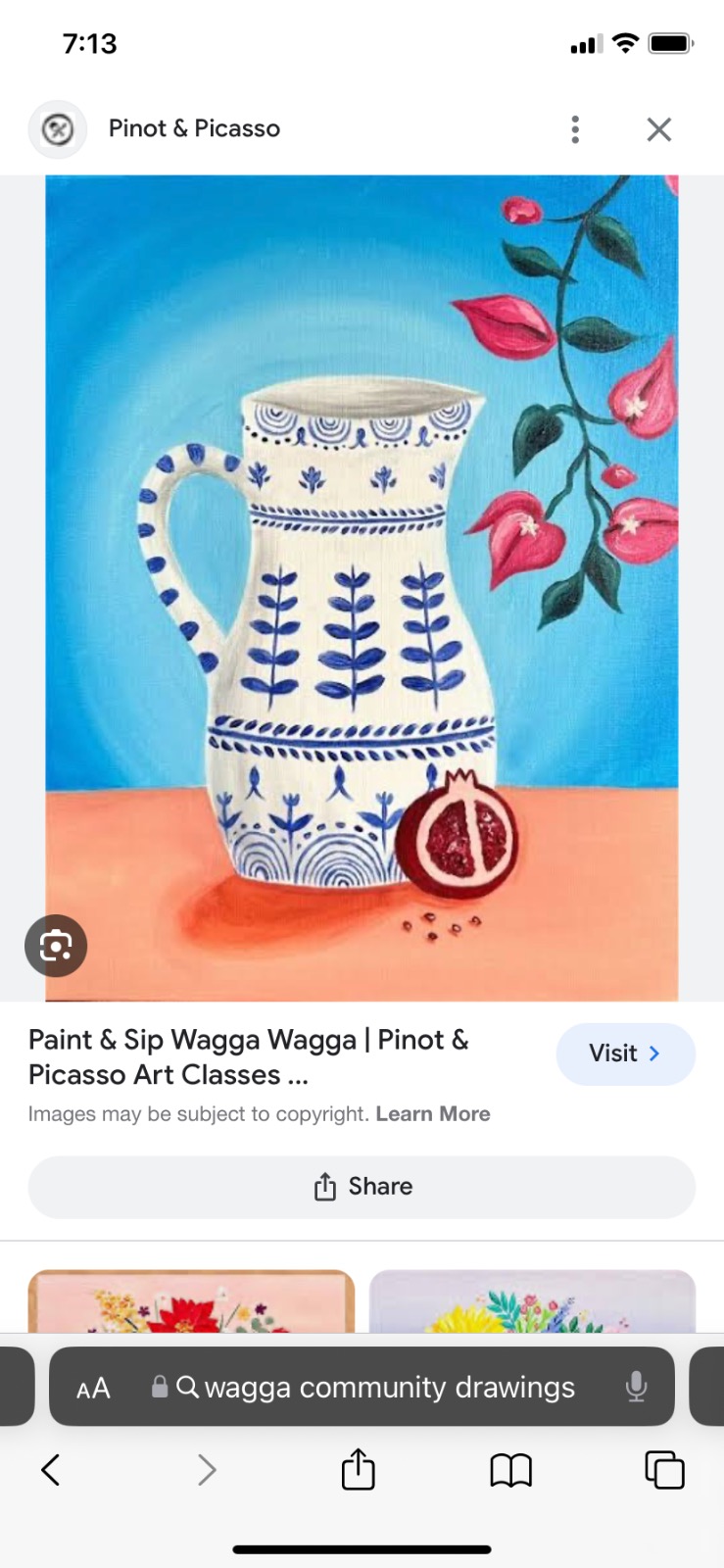Tap the Share button below the image
Screen dimensions: 724x1568
click(362, 1187)
